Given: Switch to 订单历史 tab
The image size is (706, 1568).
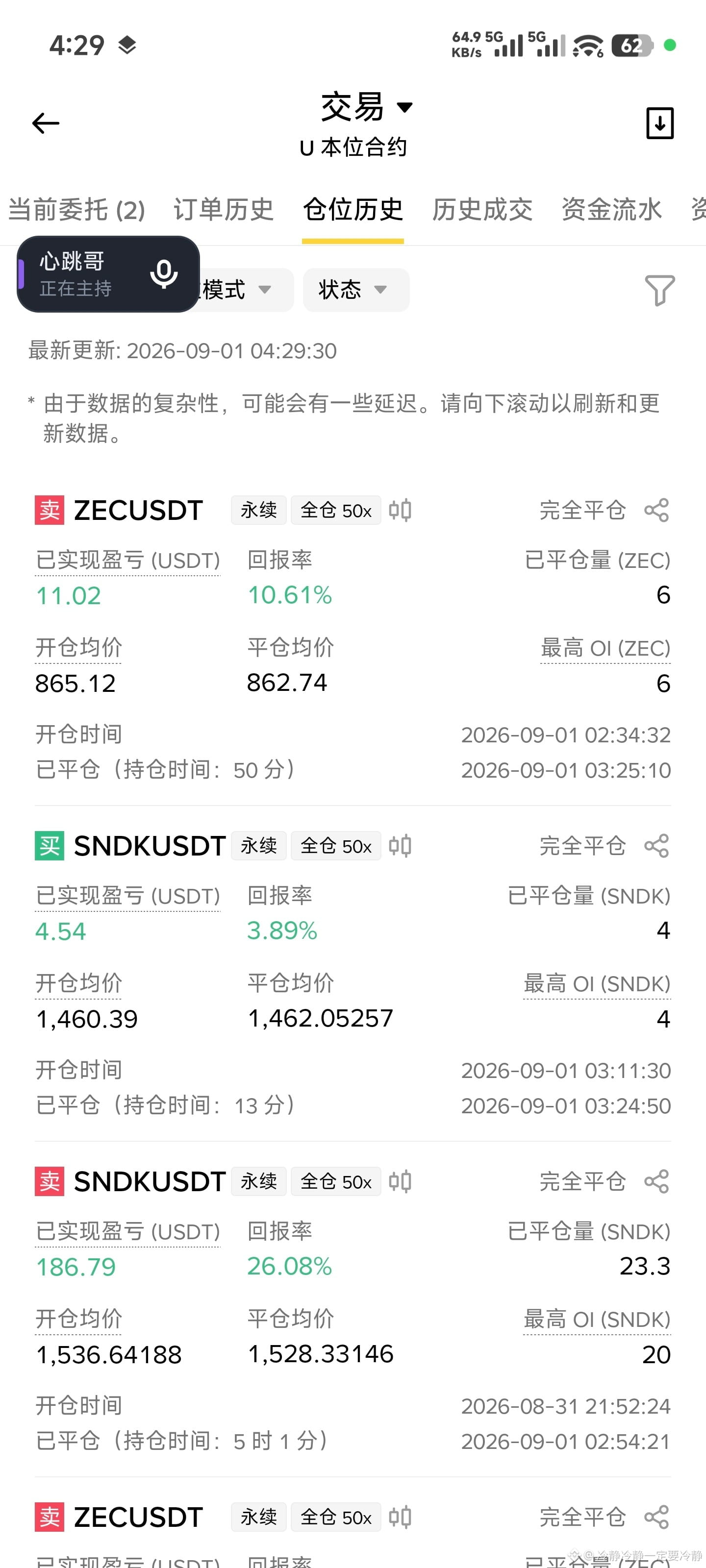Looking at the screenshot, I should click(224, 210).
